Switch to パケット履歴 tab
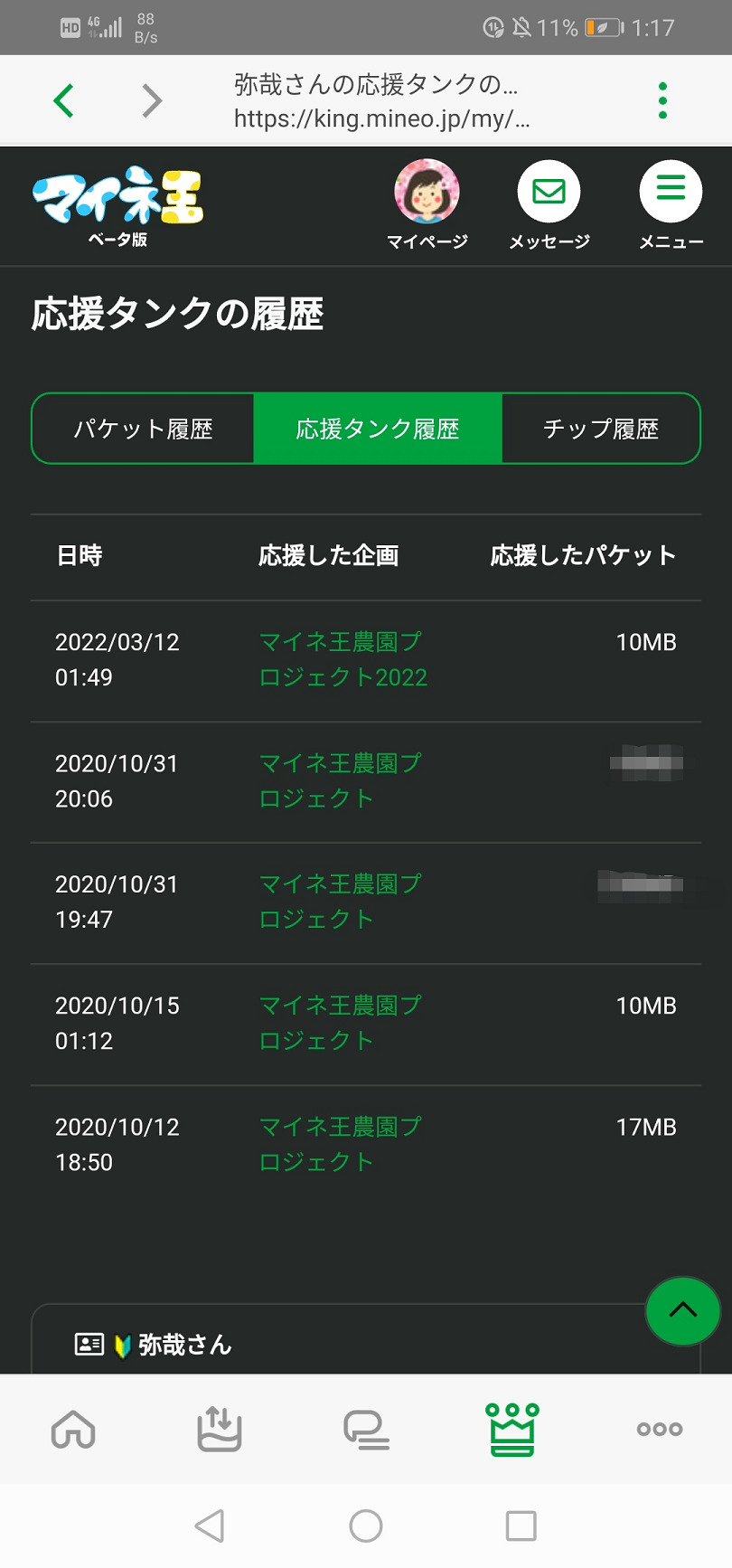 tap(143, 429)
